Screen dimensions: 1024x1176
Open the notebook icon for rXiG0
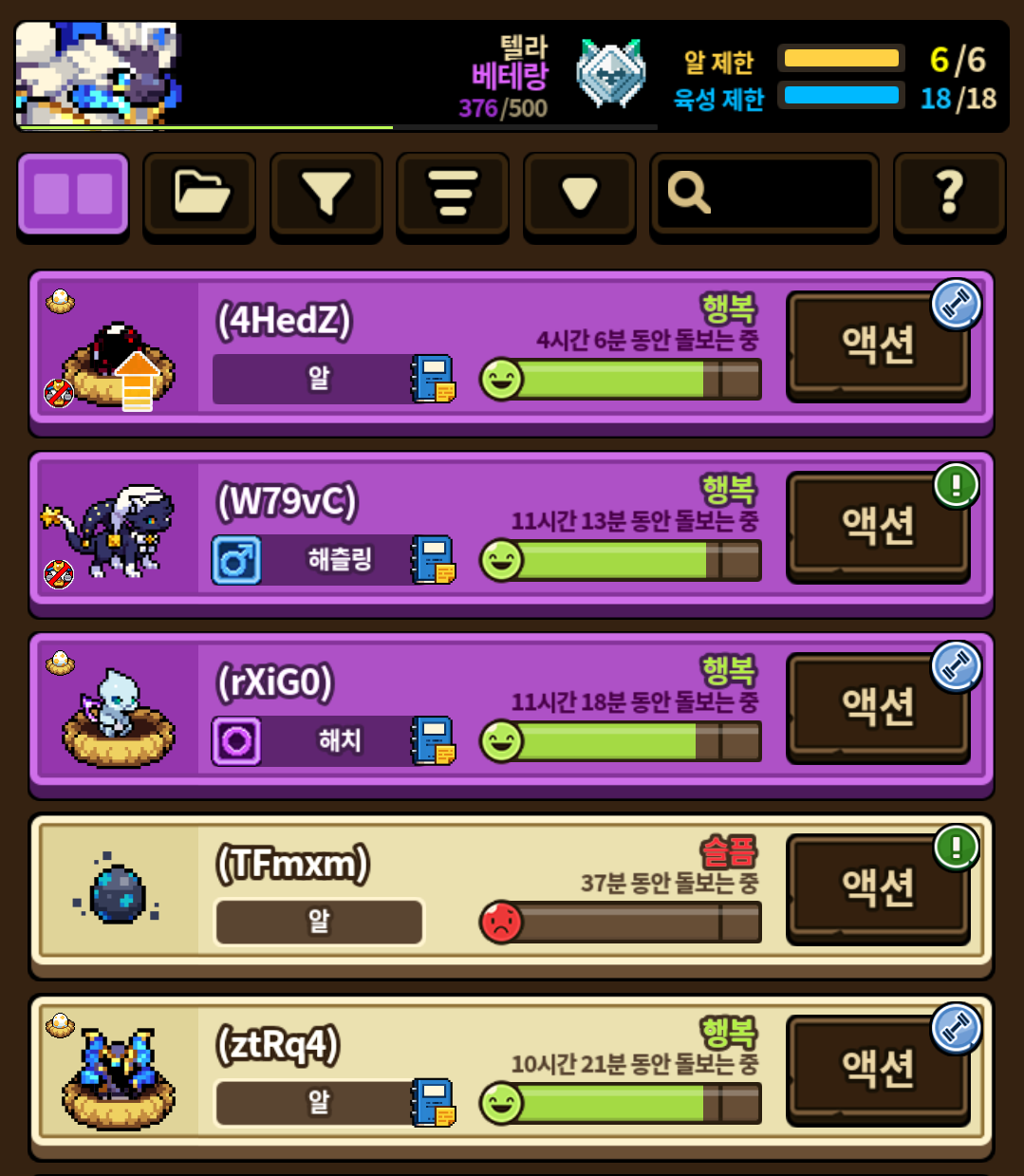[x=433, y=740]
